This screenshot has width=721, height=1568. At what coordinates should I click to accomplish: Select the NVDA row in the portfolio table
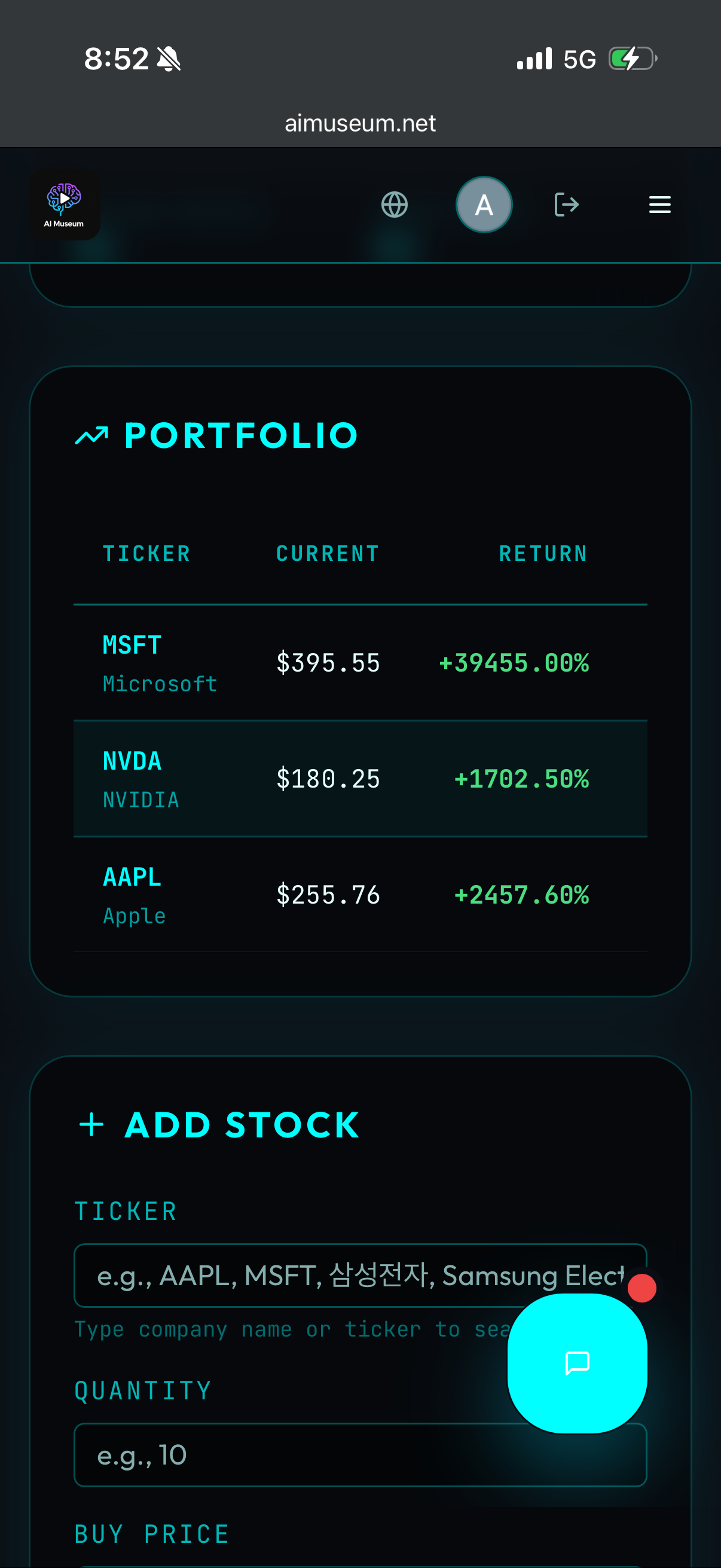[x=360, y=778]
